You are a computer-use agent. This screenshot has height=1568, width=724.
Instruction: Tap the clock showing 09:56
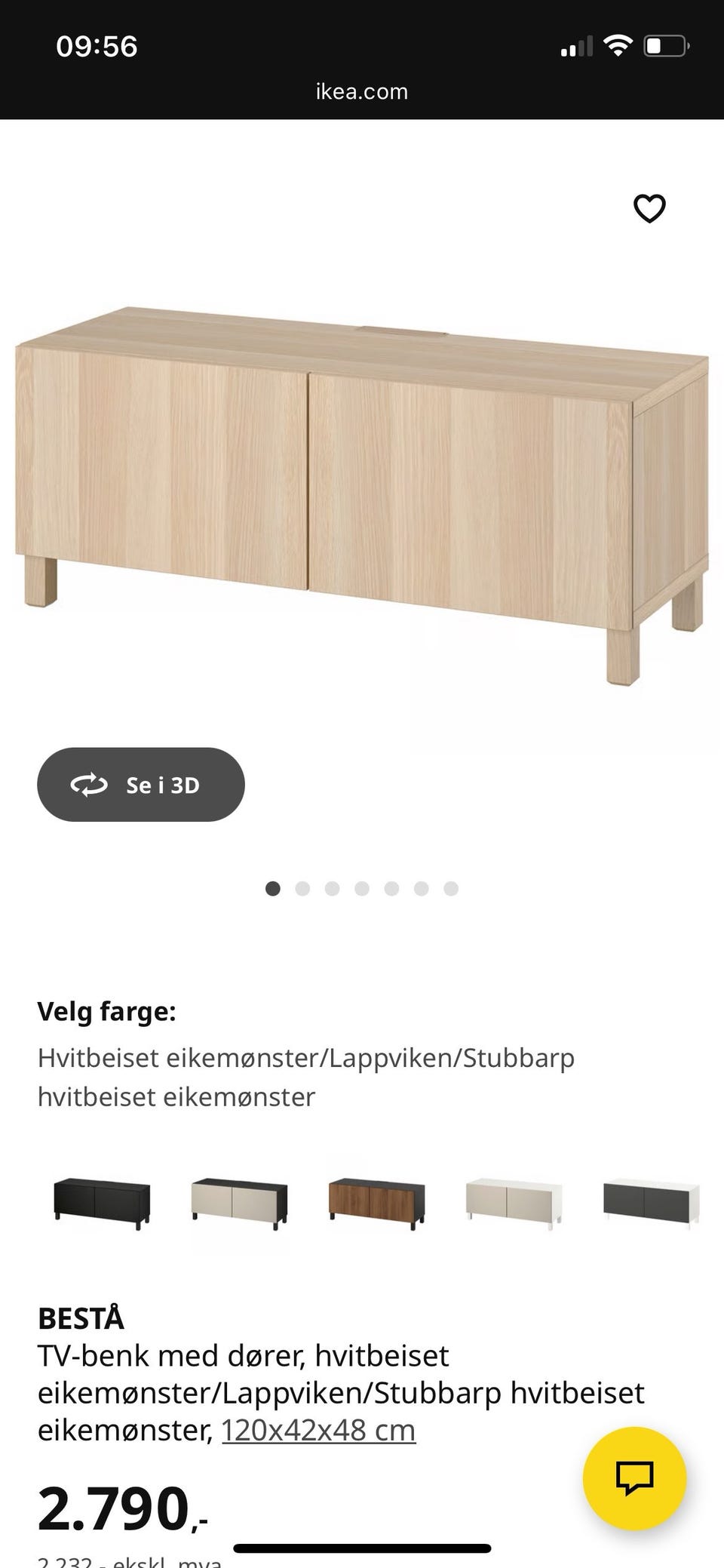coord(97,46)
